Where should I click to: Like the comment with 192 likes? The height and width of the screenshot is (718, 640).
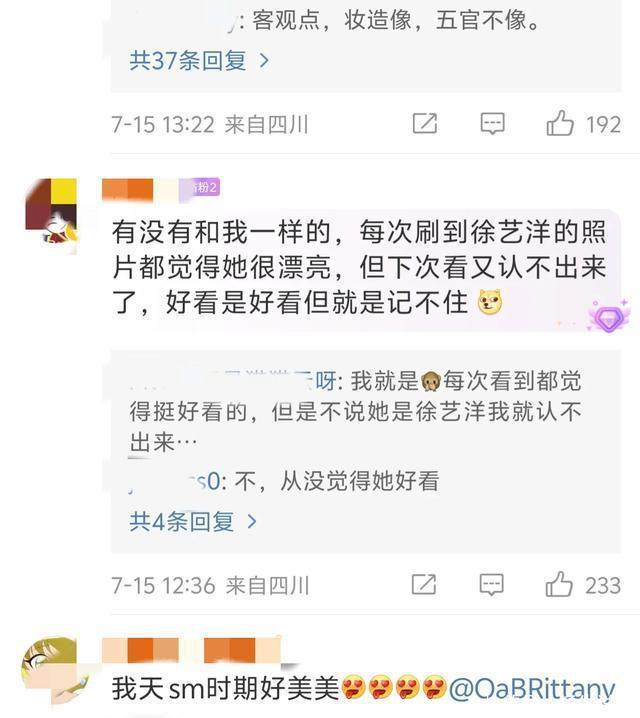pyautogui.click(x=560, y=124)
